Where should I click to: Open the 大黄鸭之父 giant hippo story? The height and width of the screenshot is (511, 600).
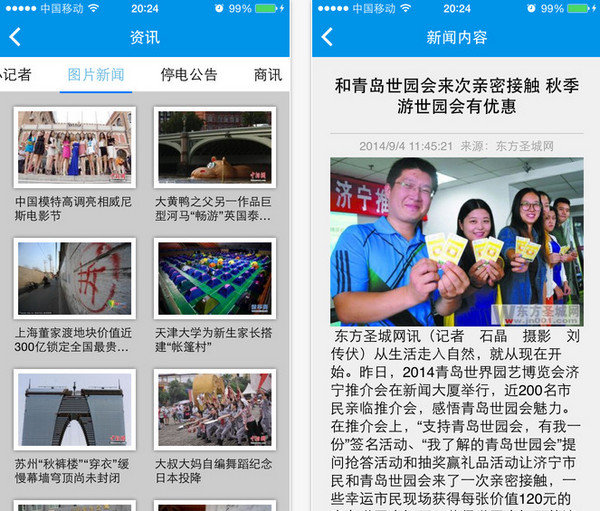[215, 165]
